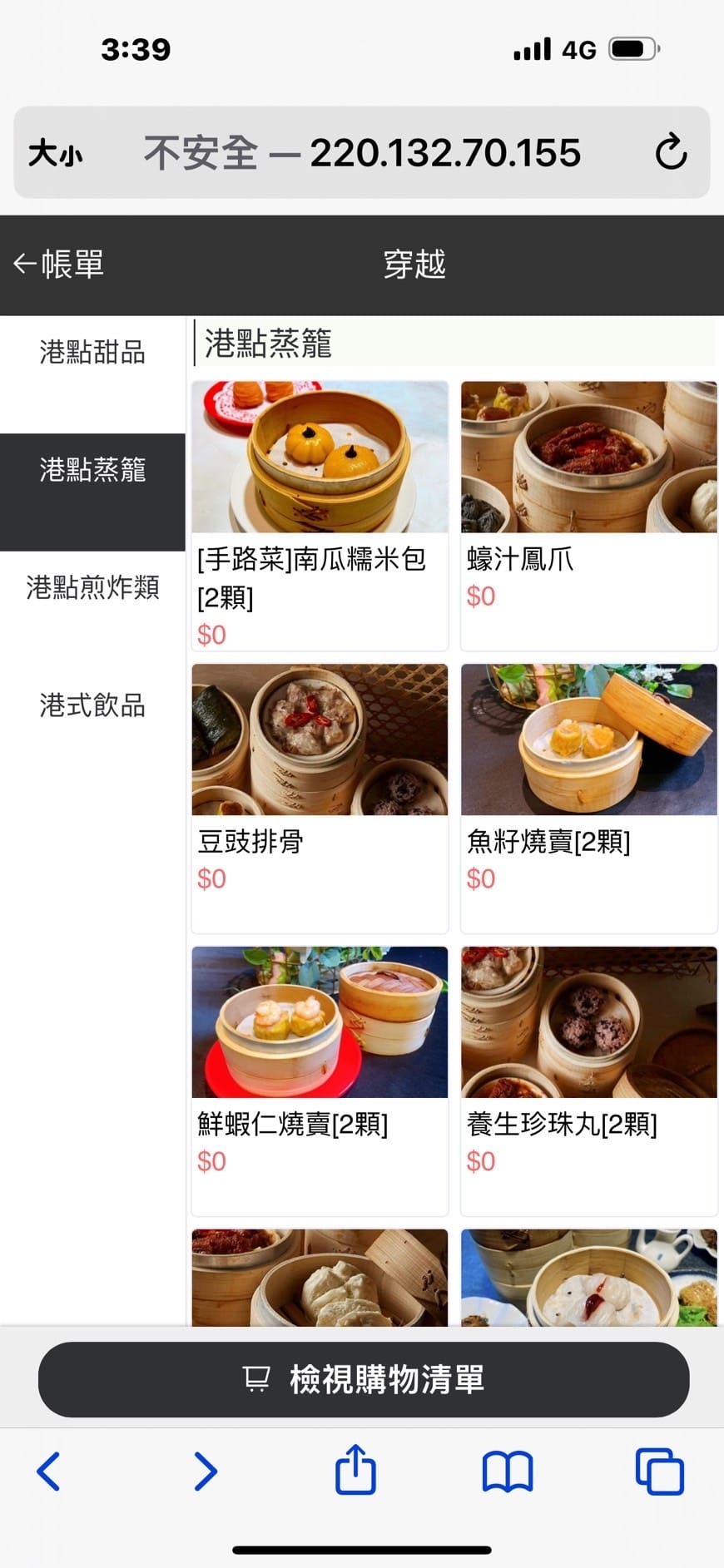Tap the shopping cart icon in bottom bar
The image size is (724, 1568).
coord(256,1378)
